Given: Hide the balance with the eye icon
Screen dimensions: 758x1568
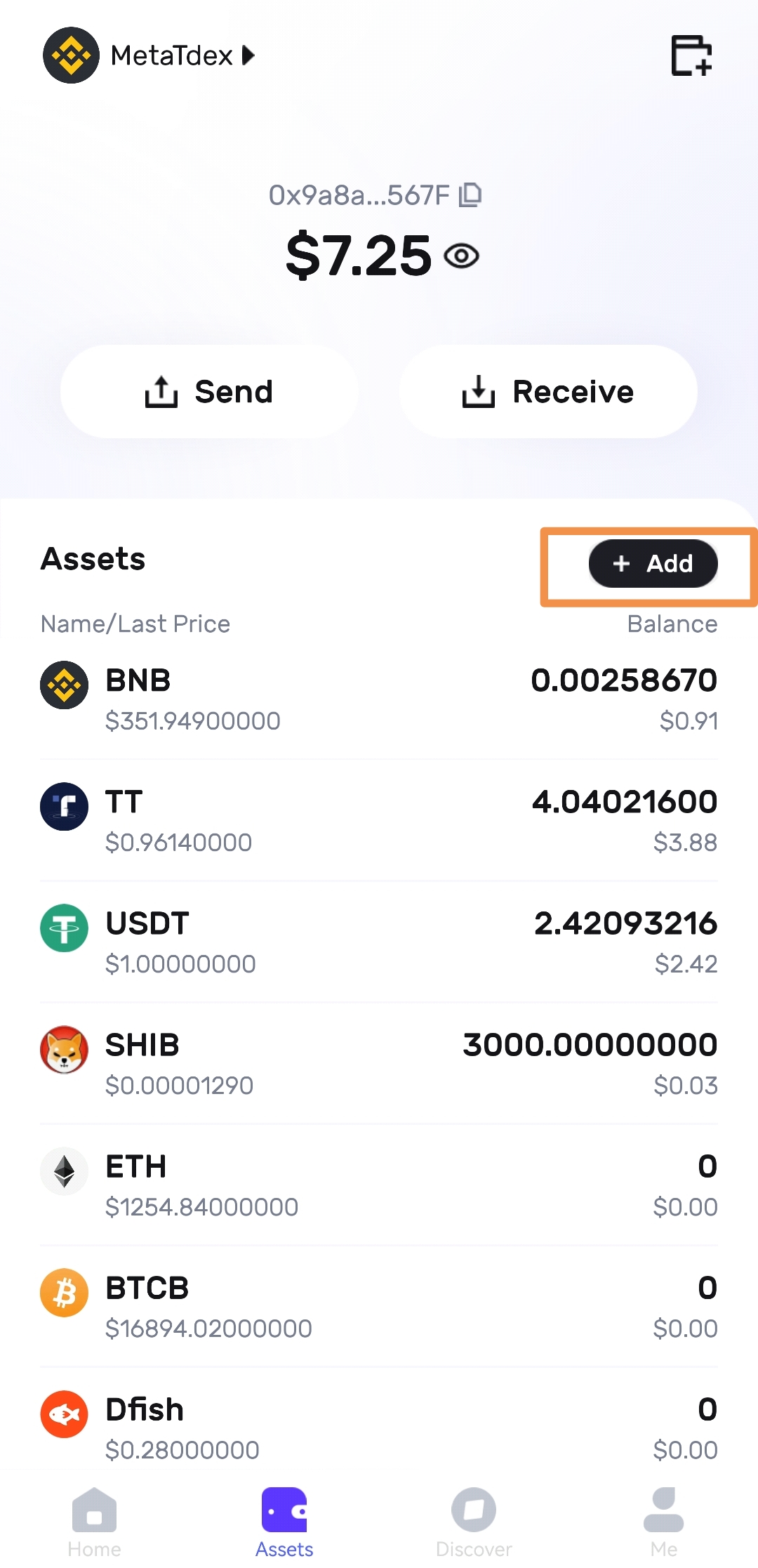Looking at the screenshot, I should [x=462, y=256].
